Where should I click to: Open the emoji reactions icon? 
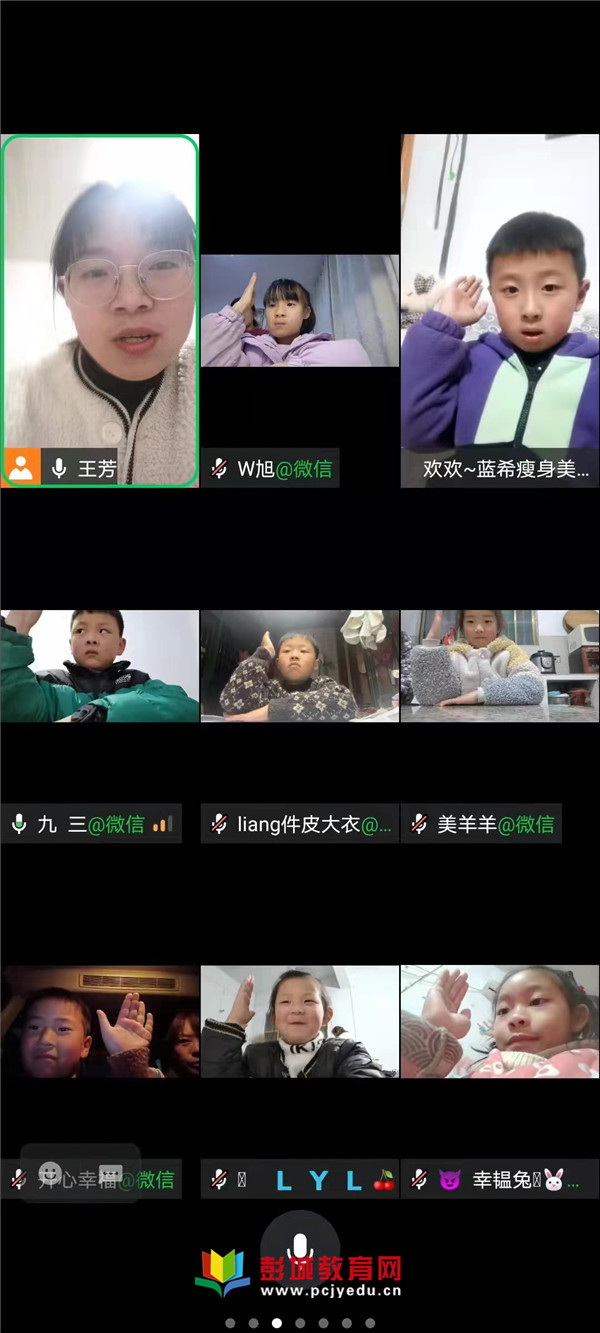click(x=50, y=1173)
